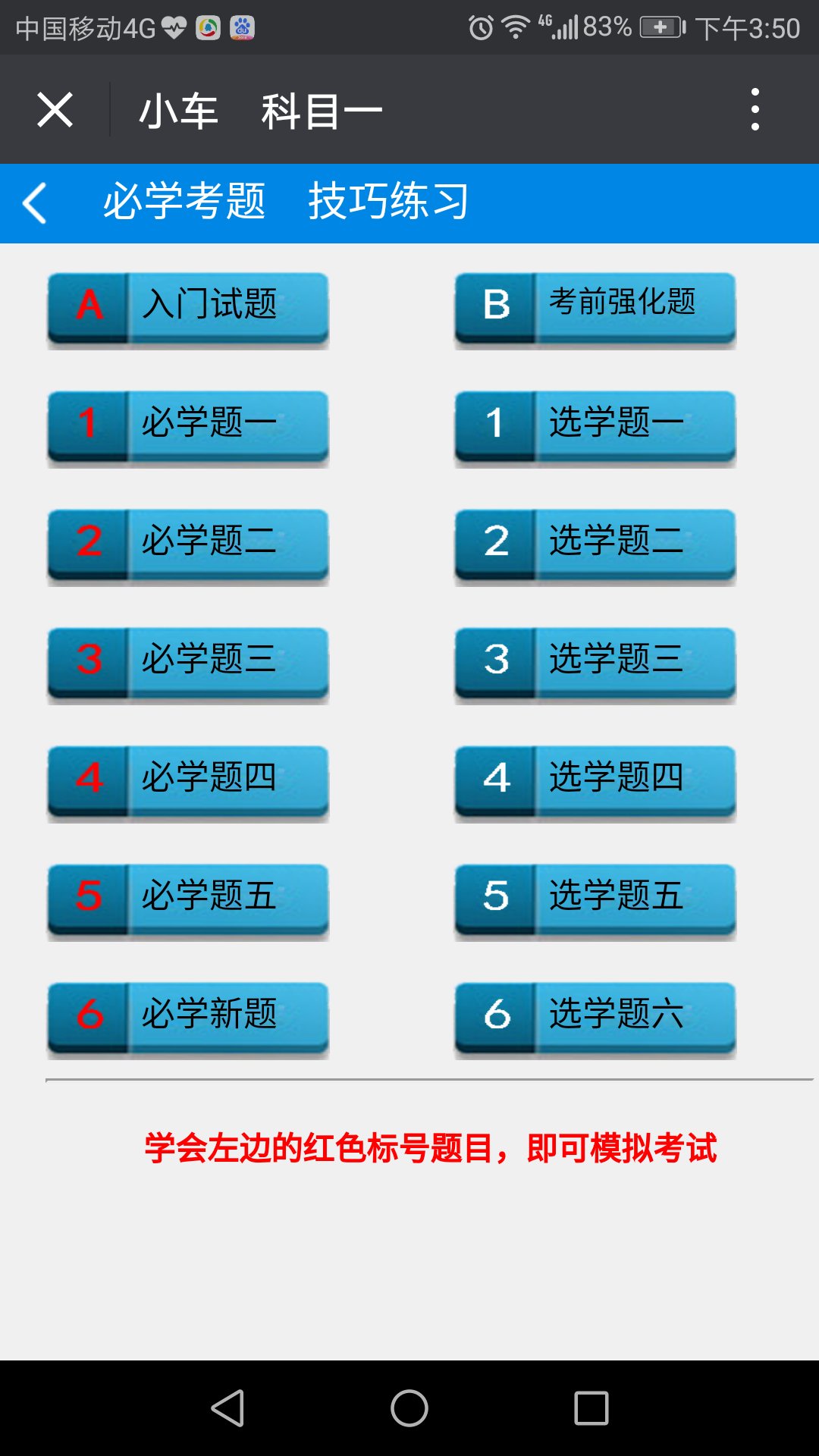Open the system recent apps view
The width and height of the screenshot is (819, 1456).
[x=591, y=1408]
